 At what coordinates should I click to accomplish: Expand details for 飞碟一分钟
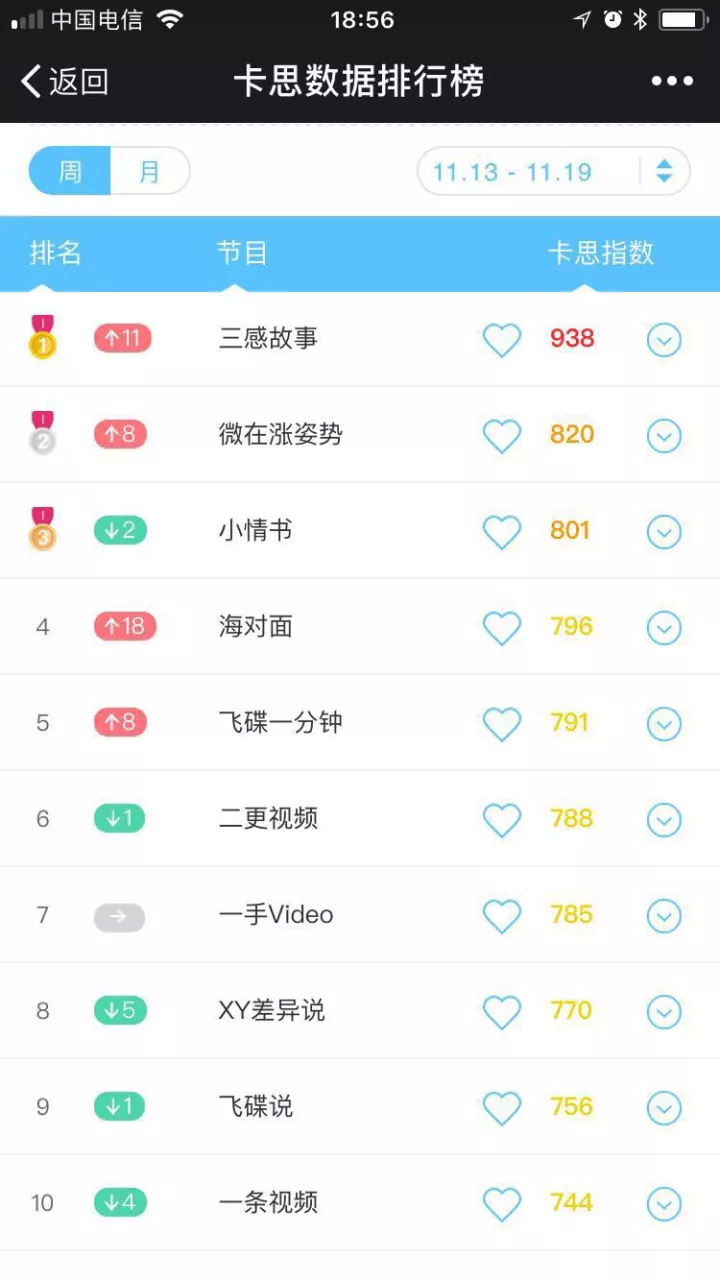(664, 724)
